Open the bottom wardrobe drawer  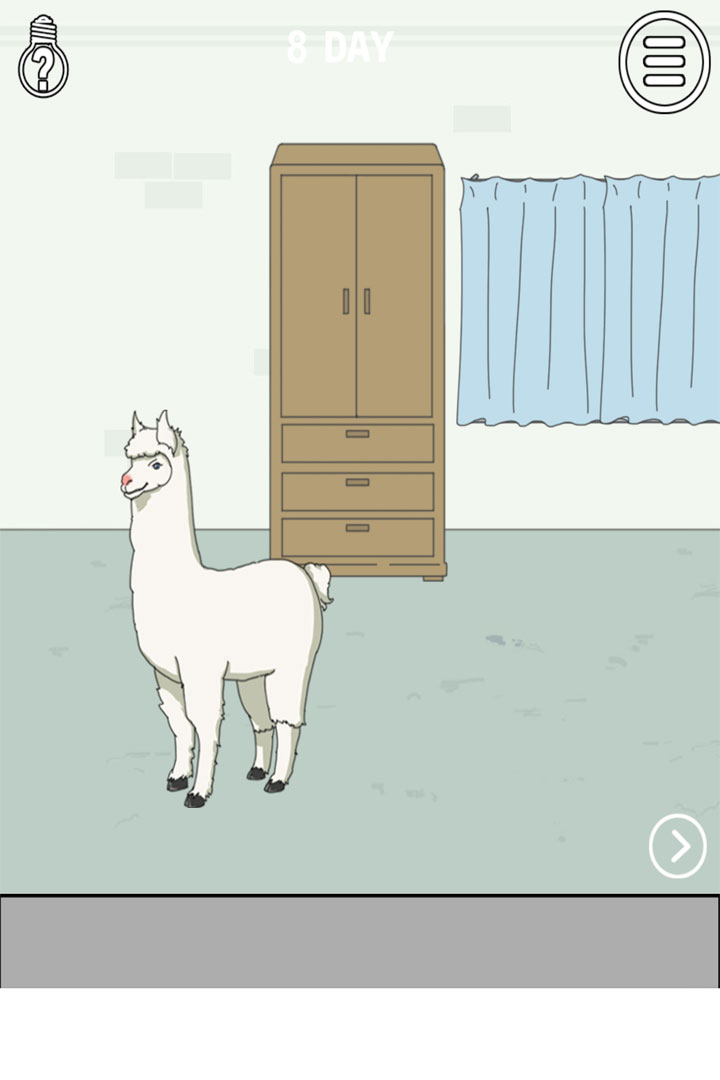click(x=357, y=536)
